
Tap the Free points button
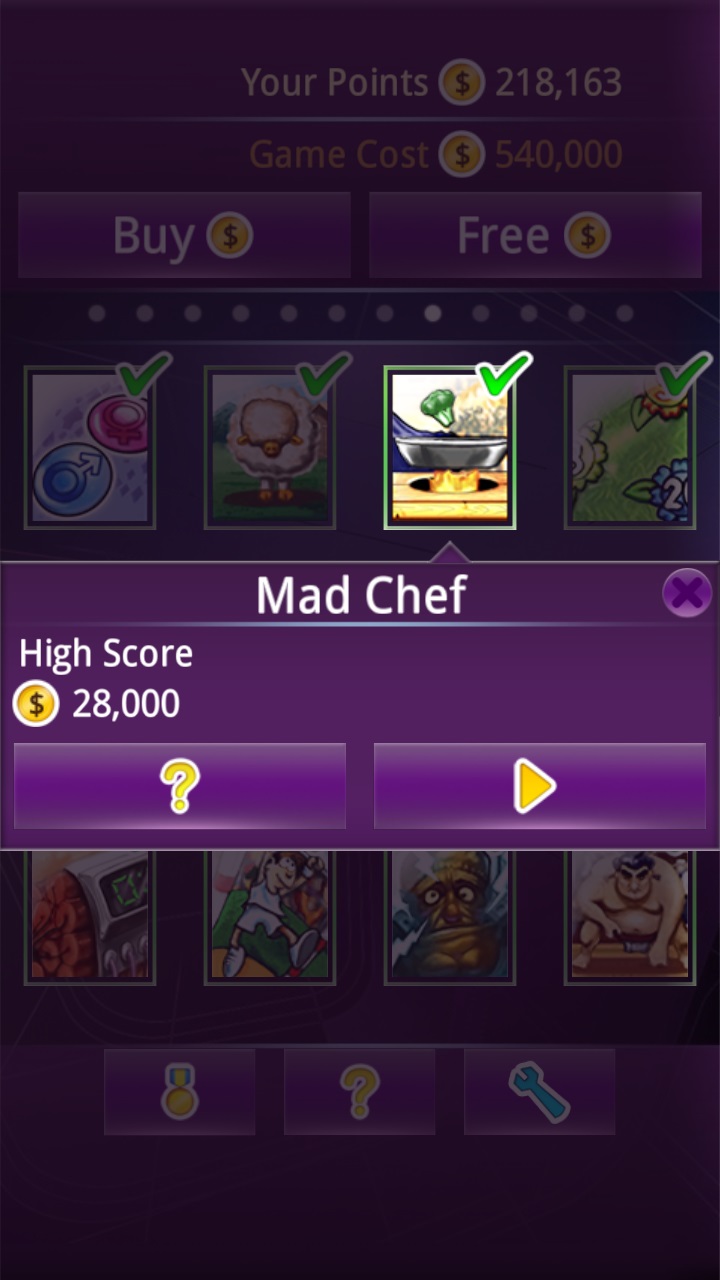535,236
